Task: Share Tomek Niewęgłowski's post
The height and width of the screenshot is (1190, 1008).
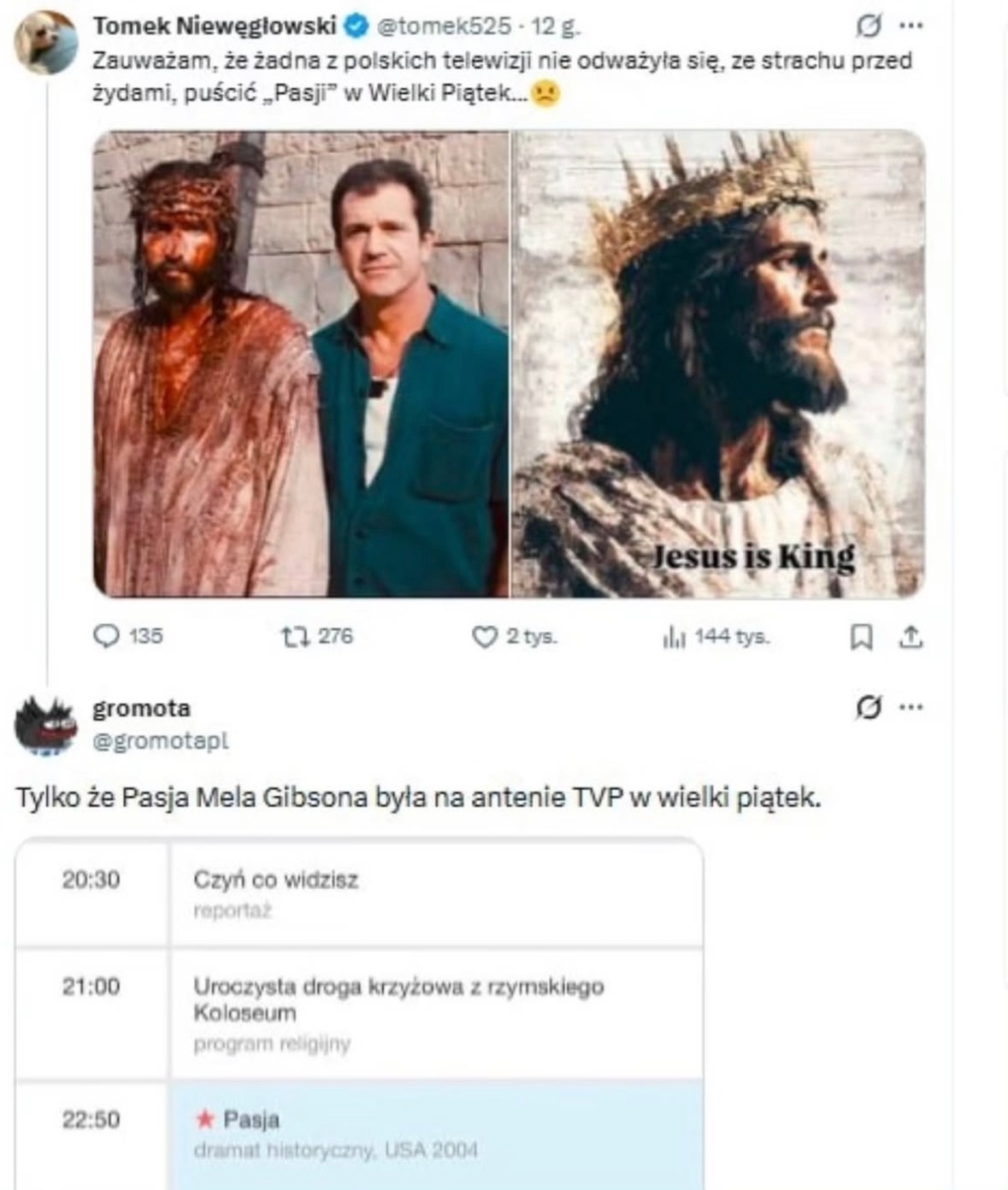Action: coord(911,636)
